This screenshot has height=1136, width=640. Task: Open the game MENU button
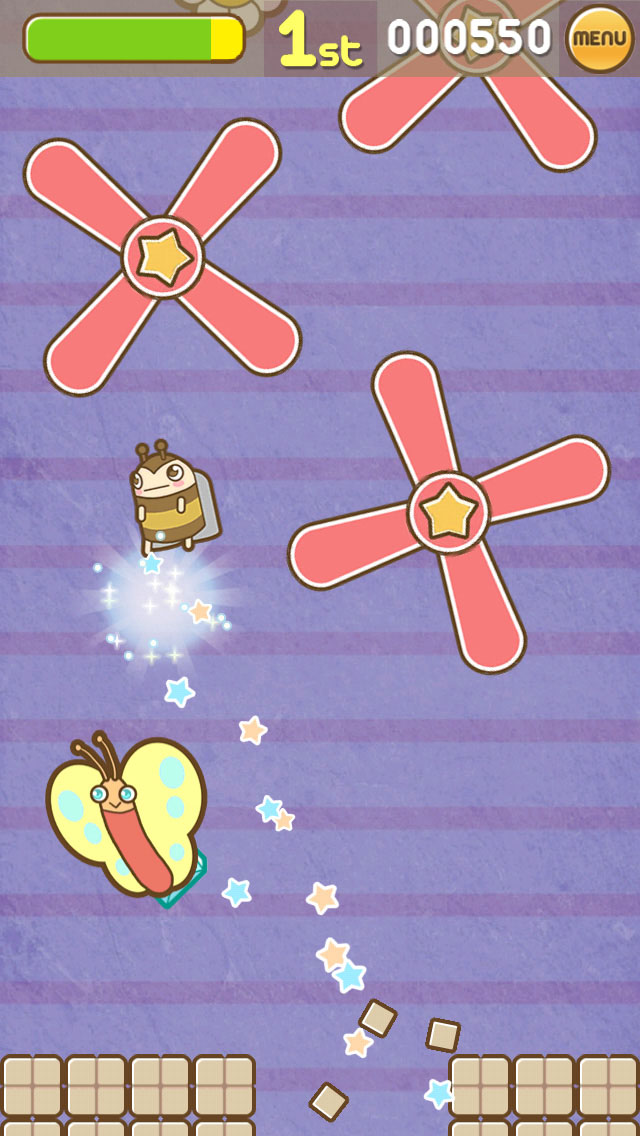pyautogui.click(x=600, y=39)
